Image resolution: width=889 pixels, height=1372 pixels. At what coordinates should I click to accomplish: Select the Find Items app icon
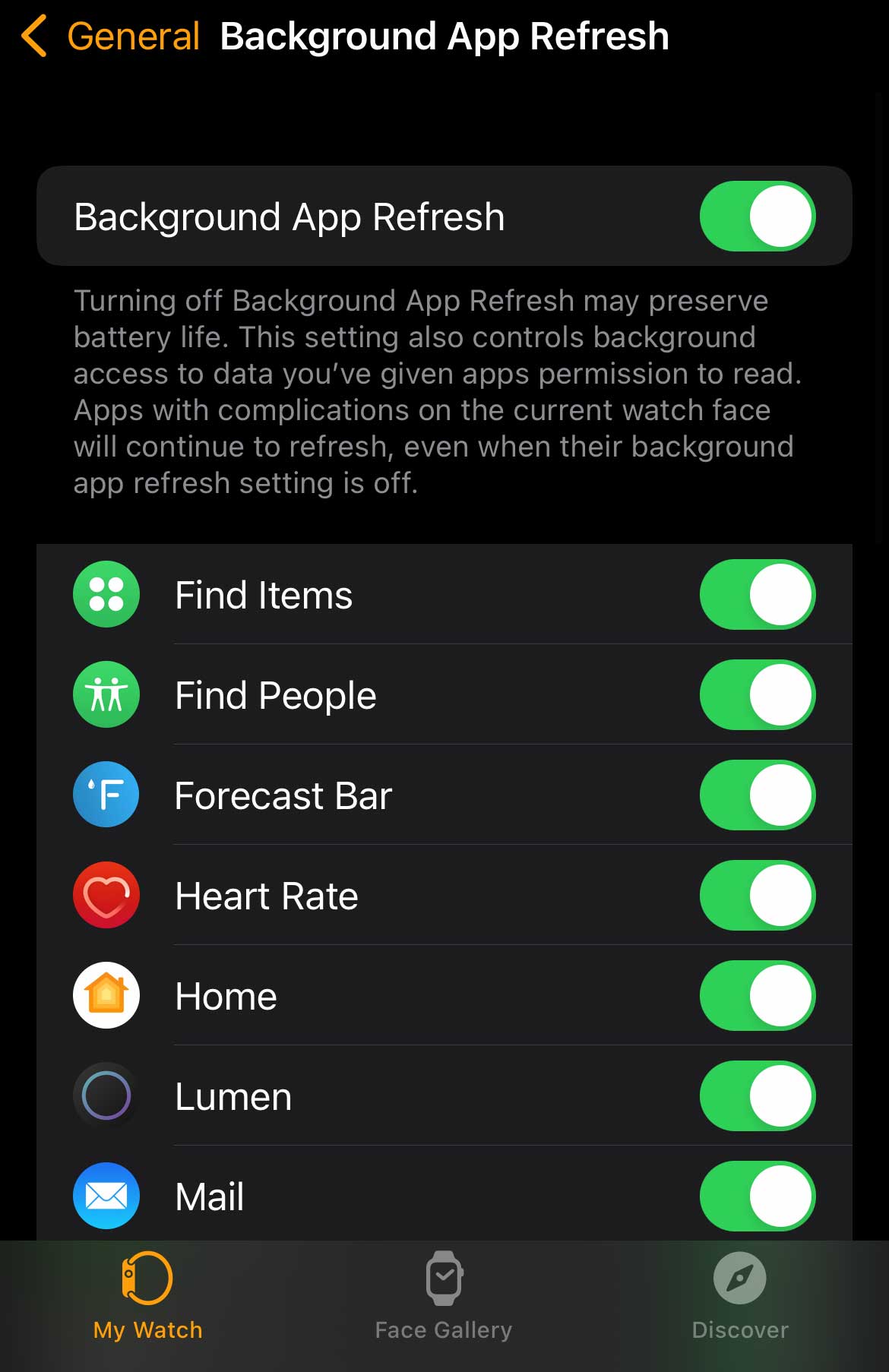(x=106, y=595)
